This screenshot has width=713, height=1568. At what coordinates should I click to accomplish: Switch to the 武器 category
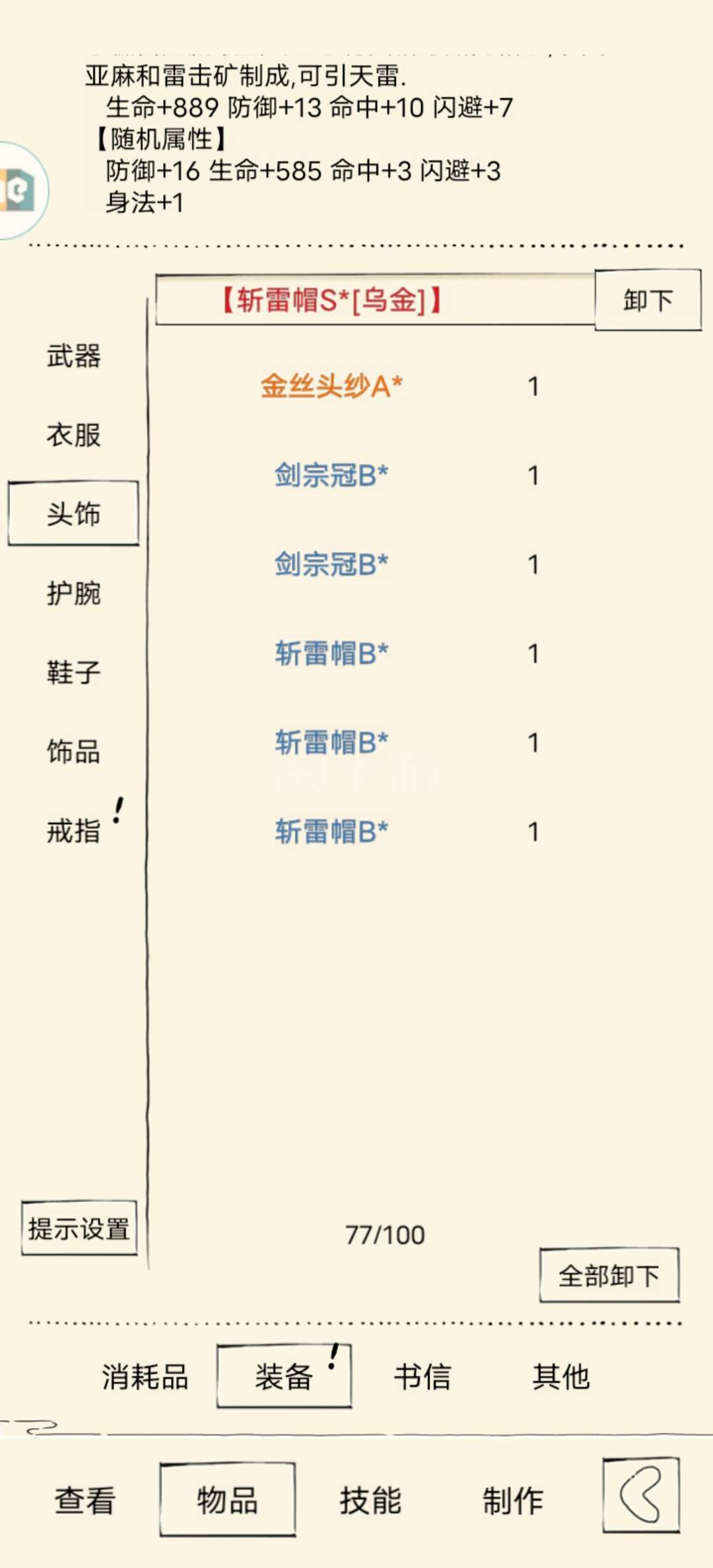(x=73, y=356)
